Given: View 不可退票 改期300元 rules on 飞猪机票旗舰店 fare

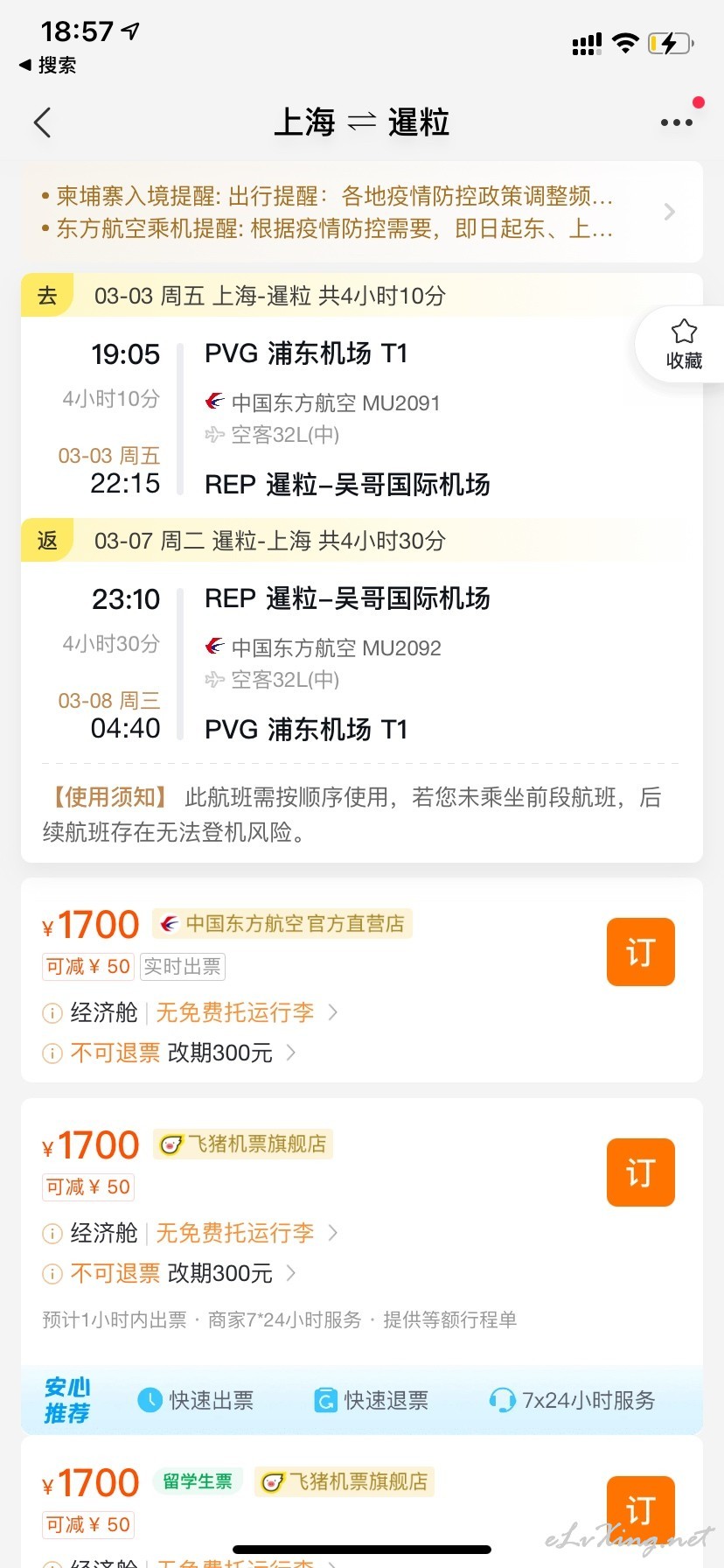Looking at the screenshot, I should 170,1273.
